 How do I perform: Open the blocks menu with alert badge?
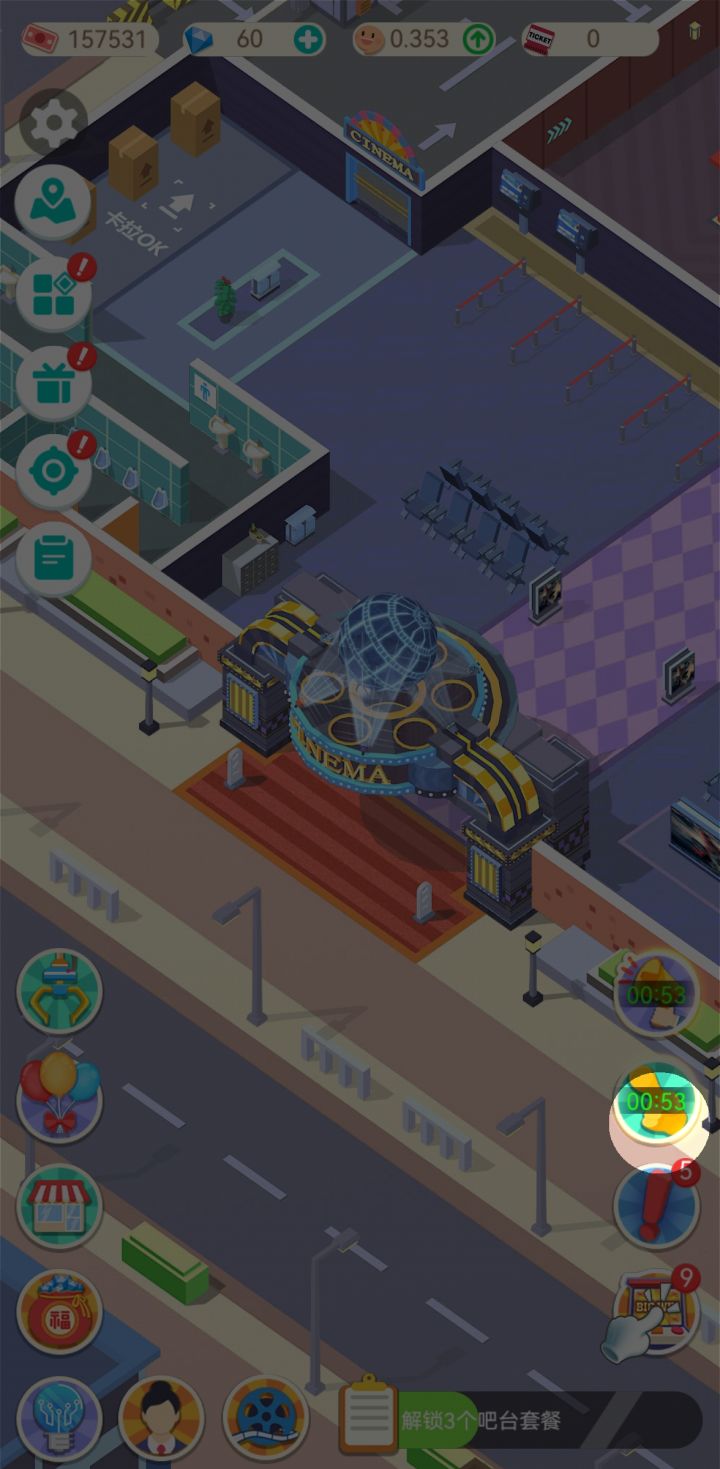[x=54, y=292]
